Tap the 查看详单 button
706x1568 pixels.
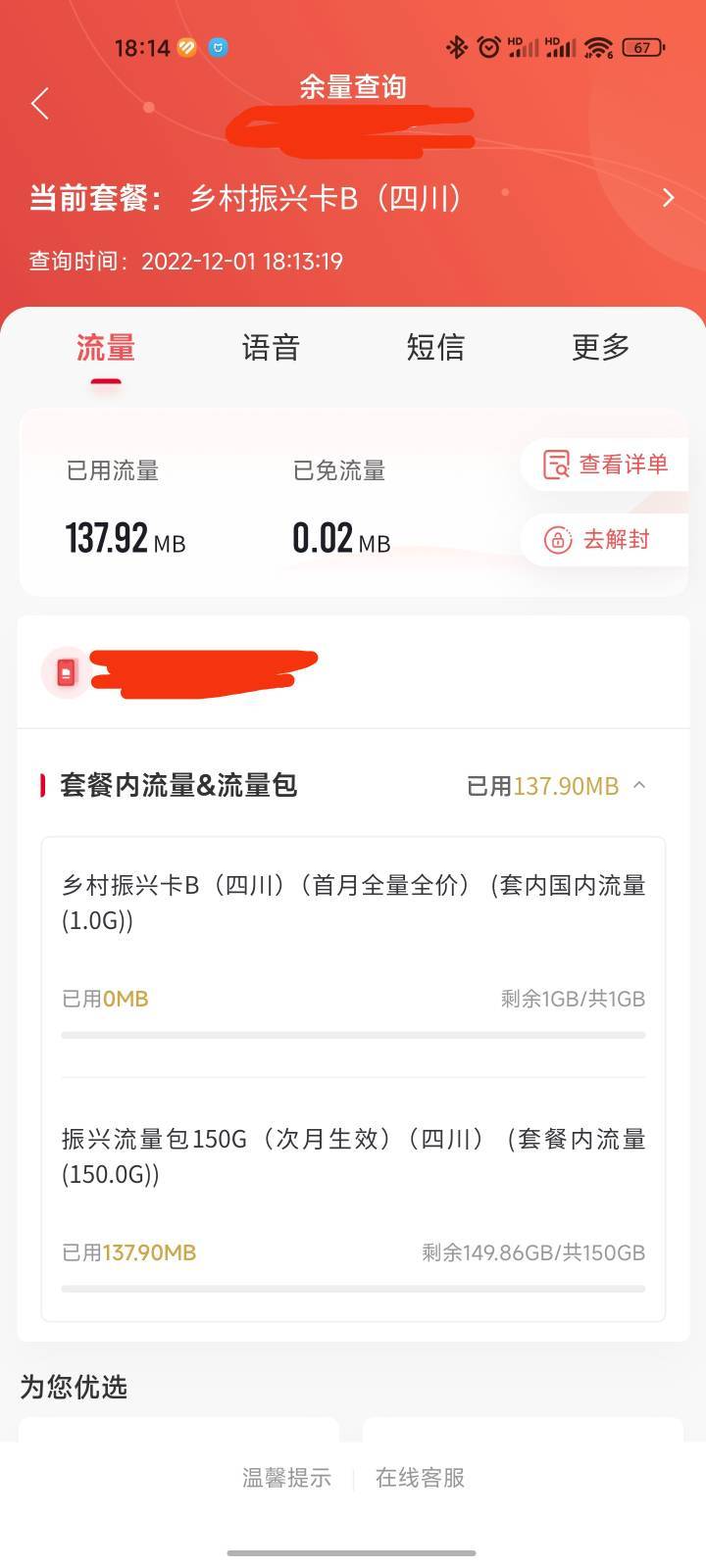click(605, 465)
